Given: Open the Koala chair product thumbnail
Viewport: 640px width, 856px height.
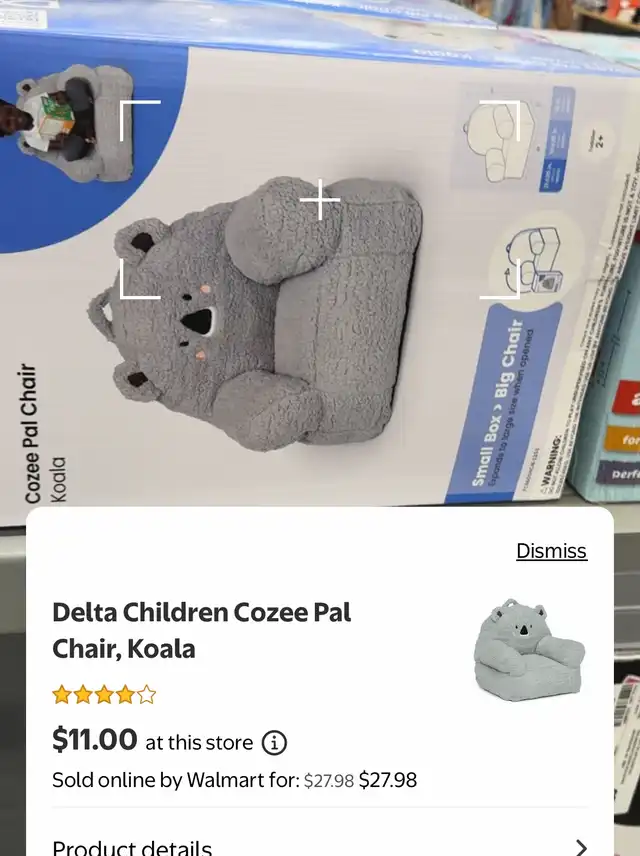Looking at the screenshot, I should tap(527, 649).
